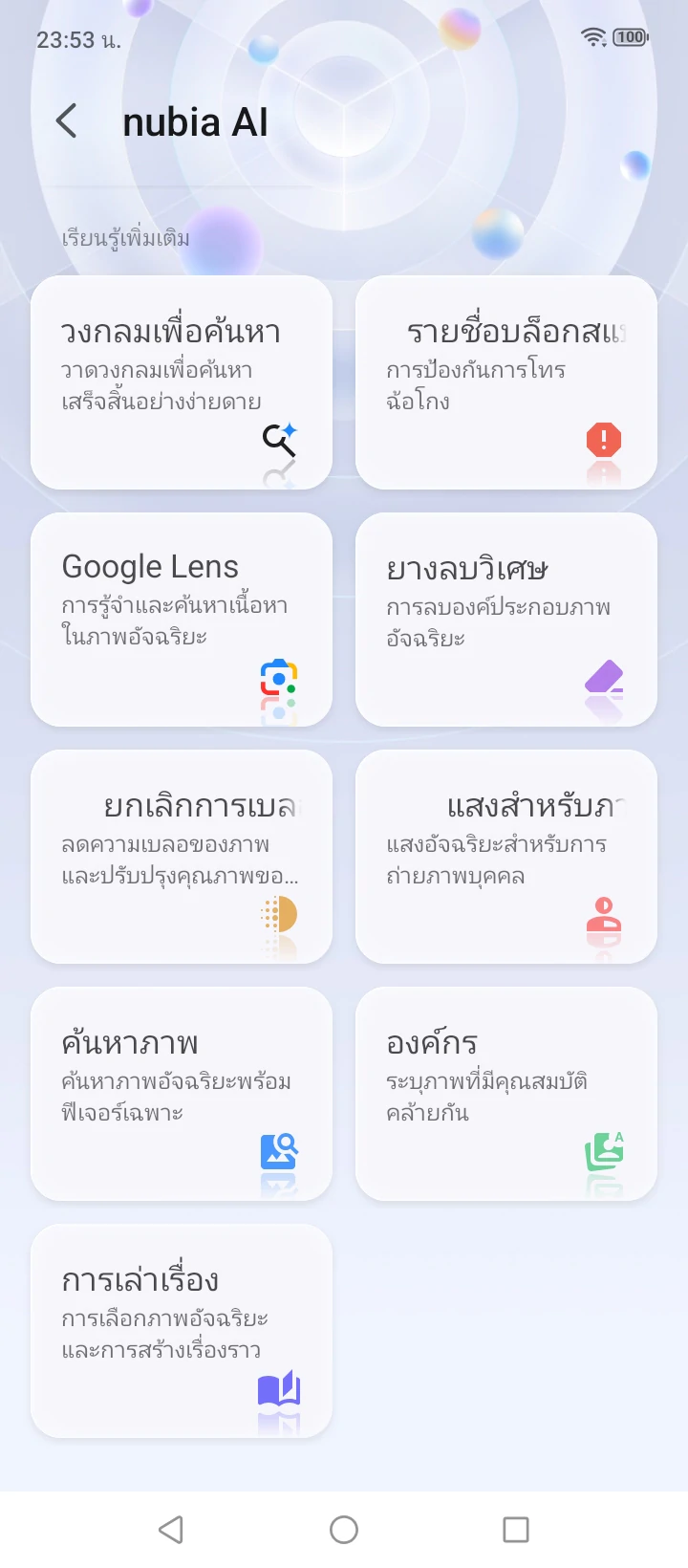Open the ค้นหาภาพ card

click(182, 1094)
